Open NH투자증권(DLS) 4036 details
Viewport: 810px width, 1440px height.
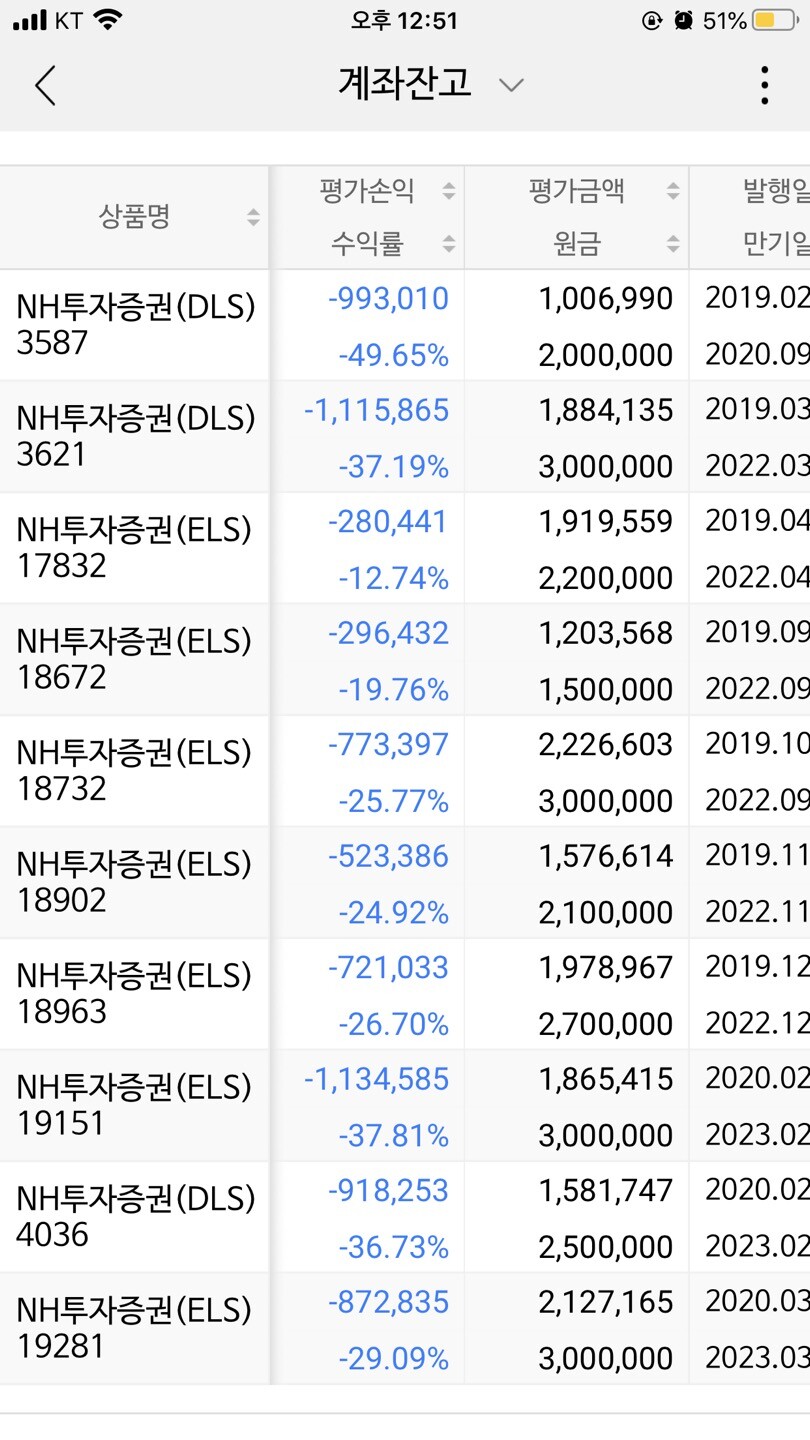[135, 1217]
